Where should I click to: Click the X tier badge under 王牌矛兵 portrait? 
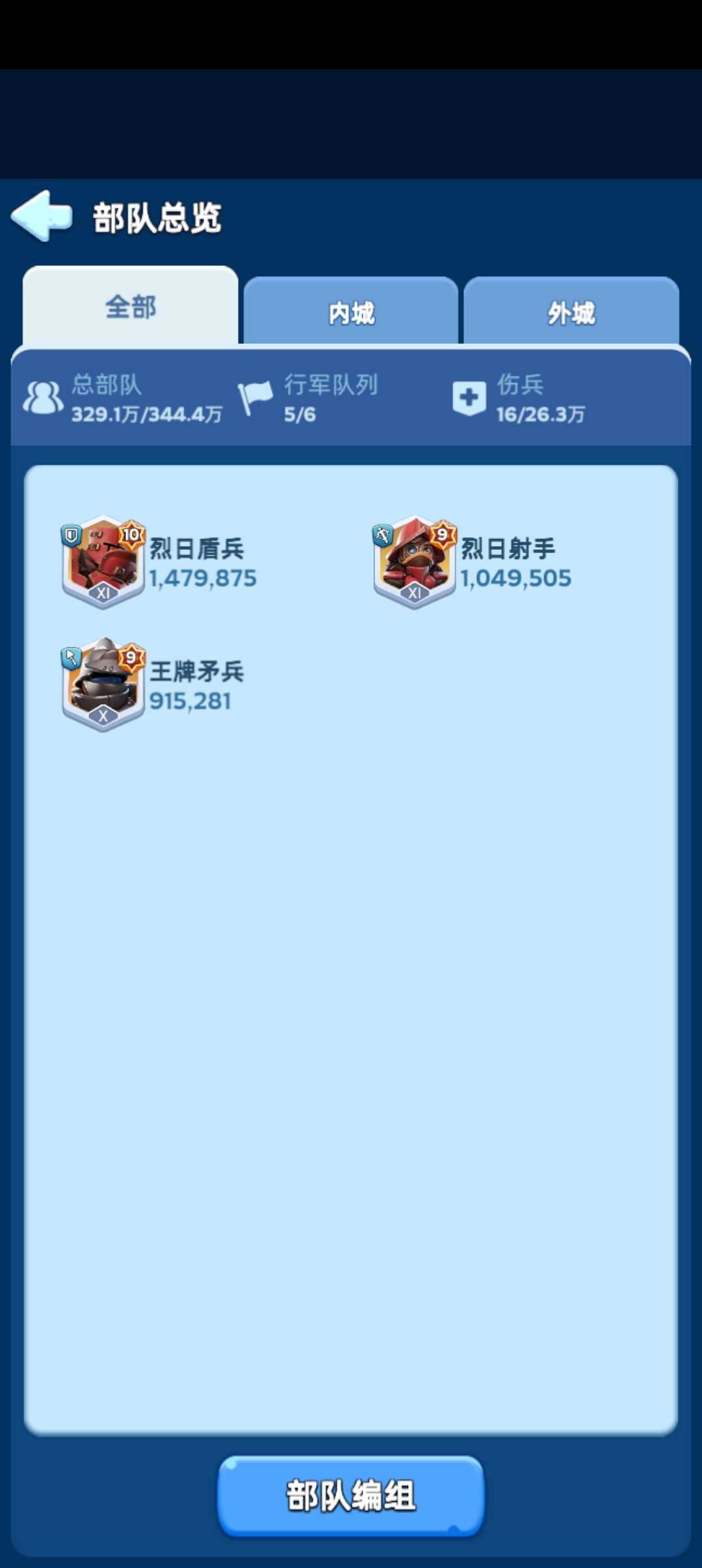[x=102, y=715]
